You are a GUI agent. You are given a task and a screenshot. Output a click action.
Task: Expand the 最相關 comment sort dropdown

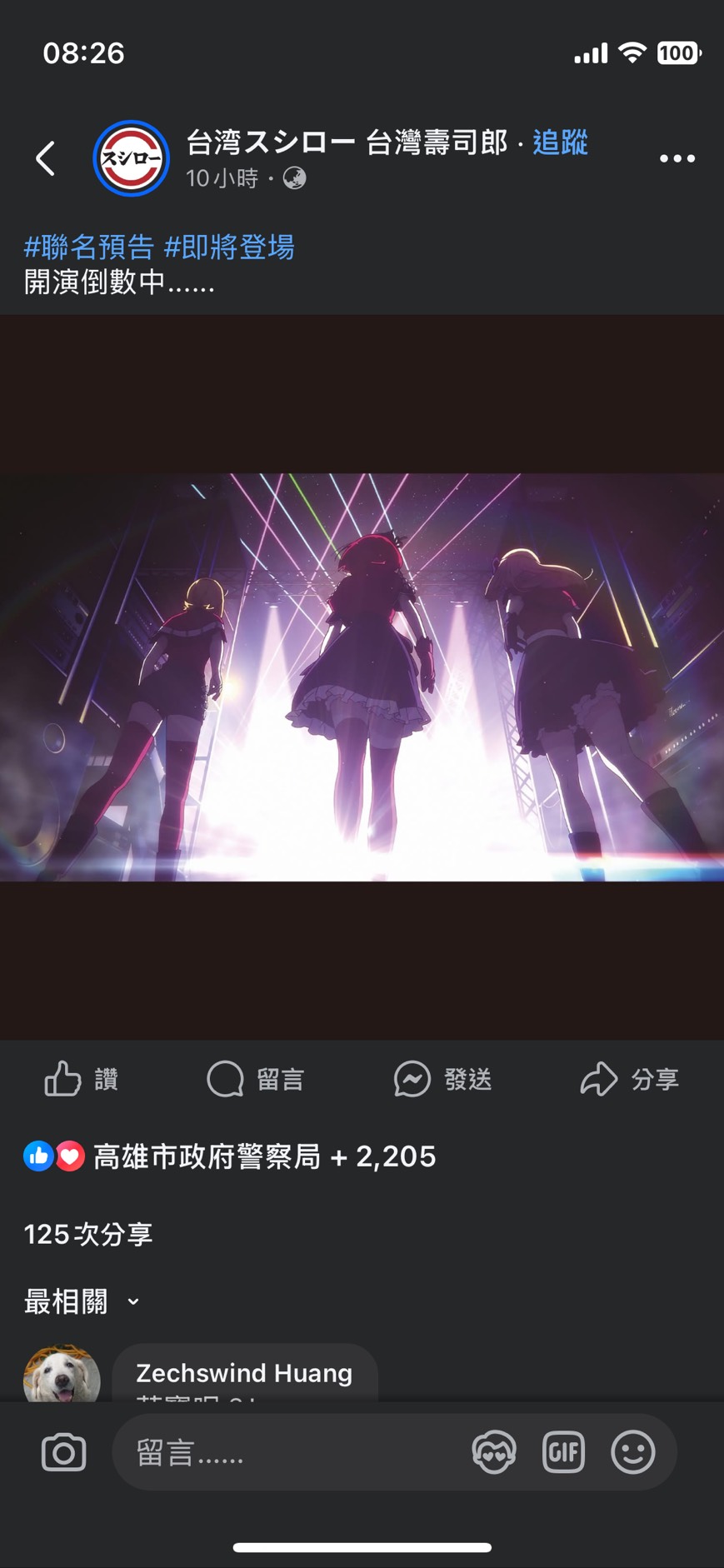click(x=82, y=1301)
